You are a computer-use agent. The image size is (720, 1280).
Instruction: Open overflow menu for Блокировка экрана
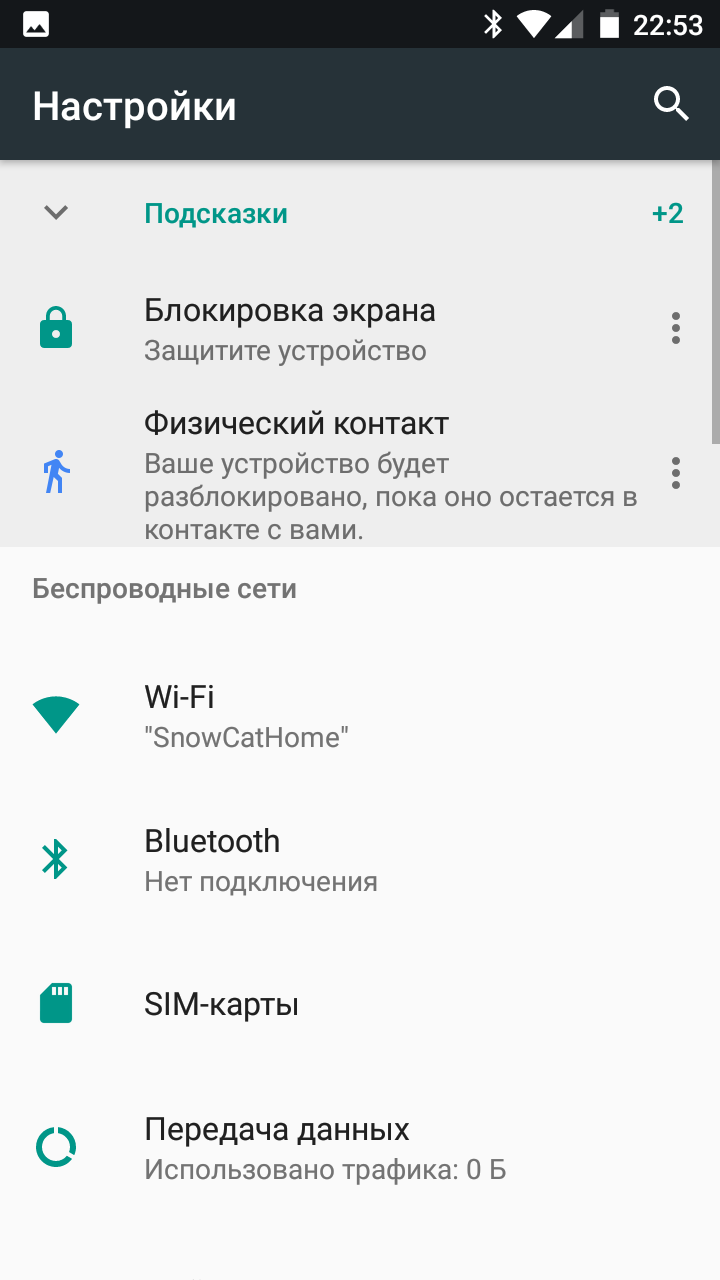676,328
